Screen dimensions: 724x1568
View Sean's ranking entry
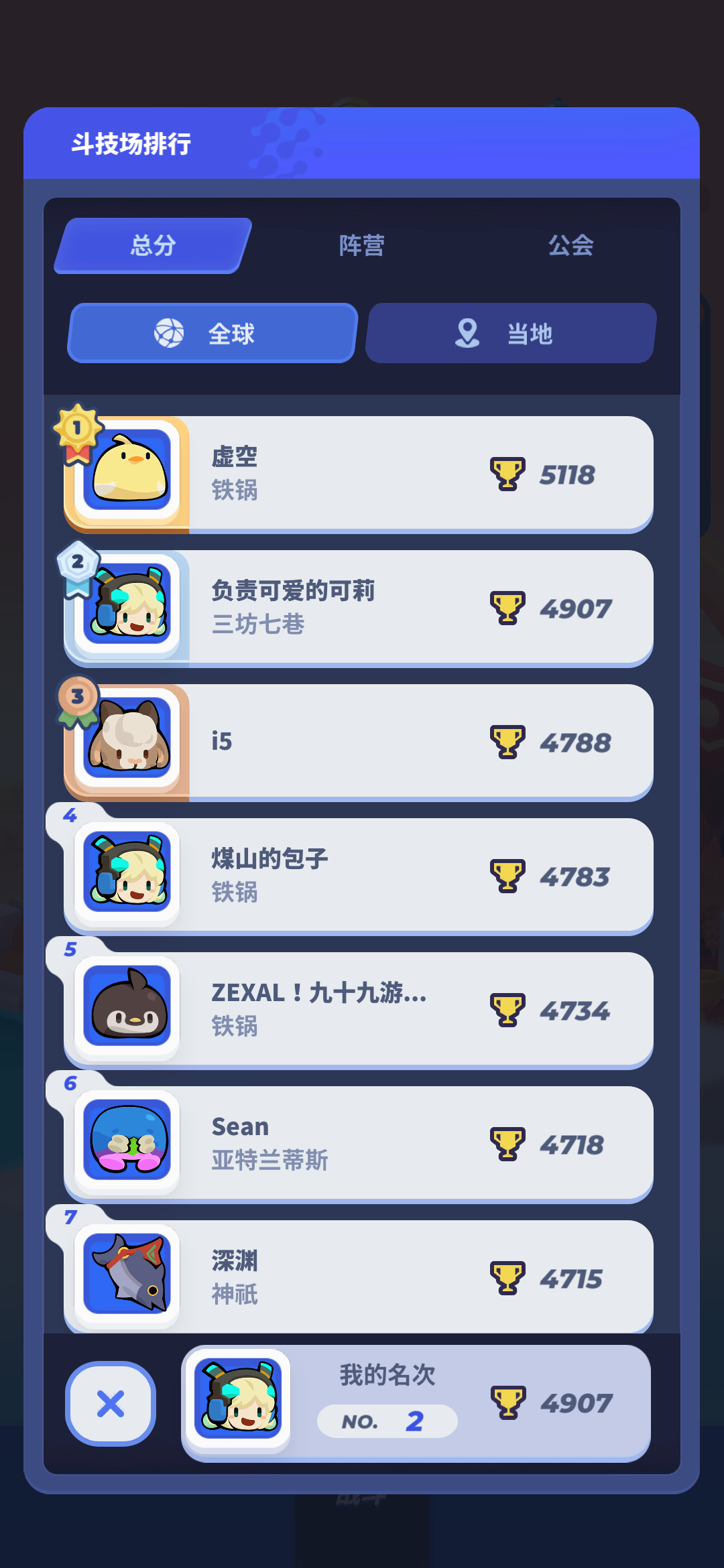point(359,1145)
